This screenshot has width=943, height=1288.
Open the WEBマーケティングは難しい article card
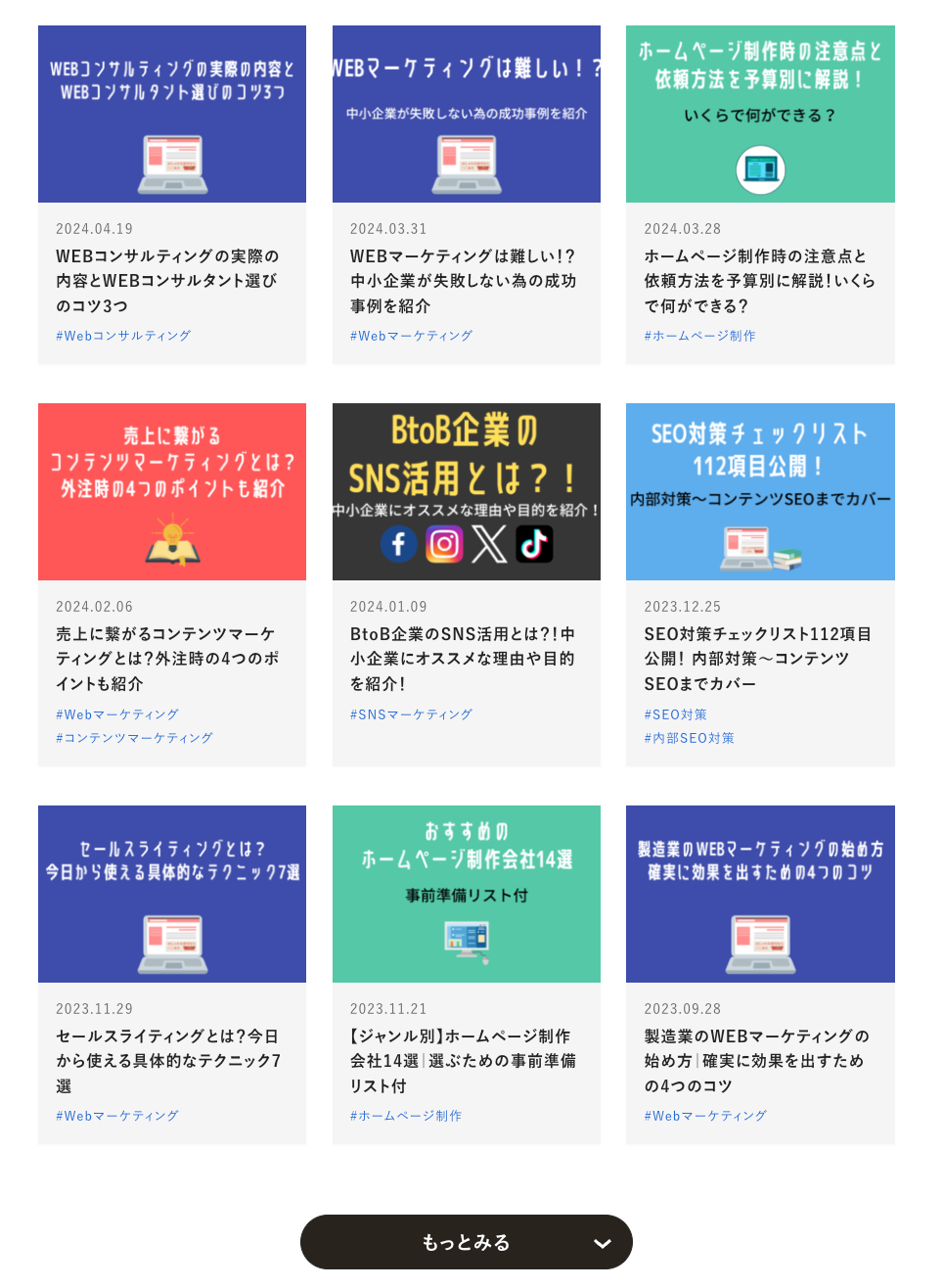pyautogui.click(x=466, y=280)
